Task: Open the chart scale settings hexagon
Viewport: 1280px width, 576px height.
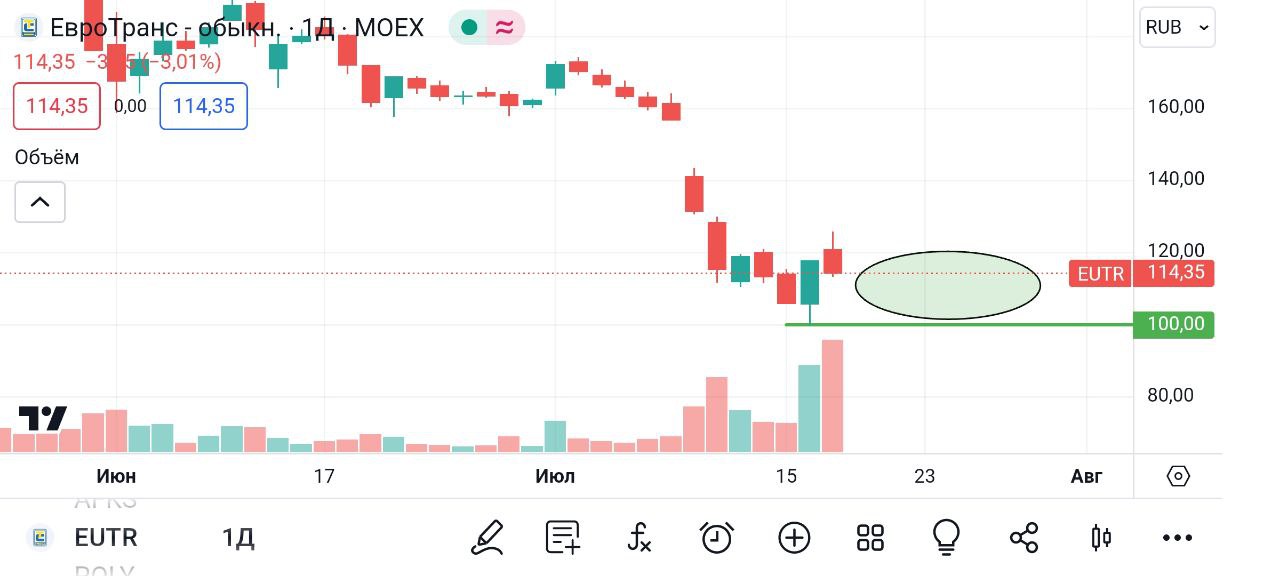Action: click(1178, 476)
